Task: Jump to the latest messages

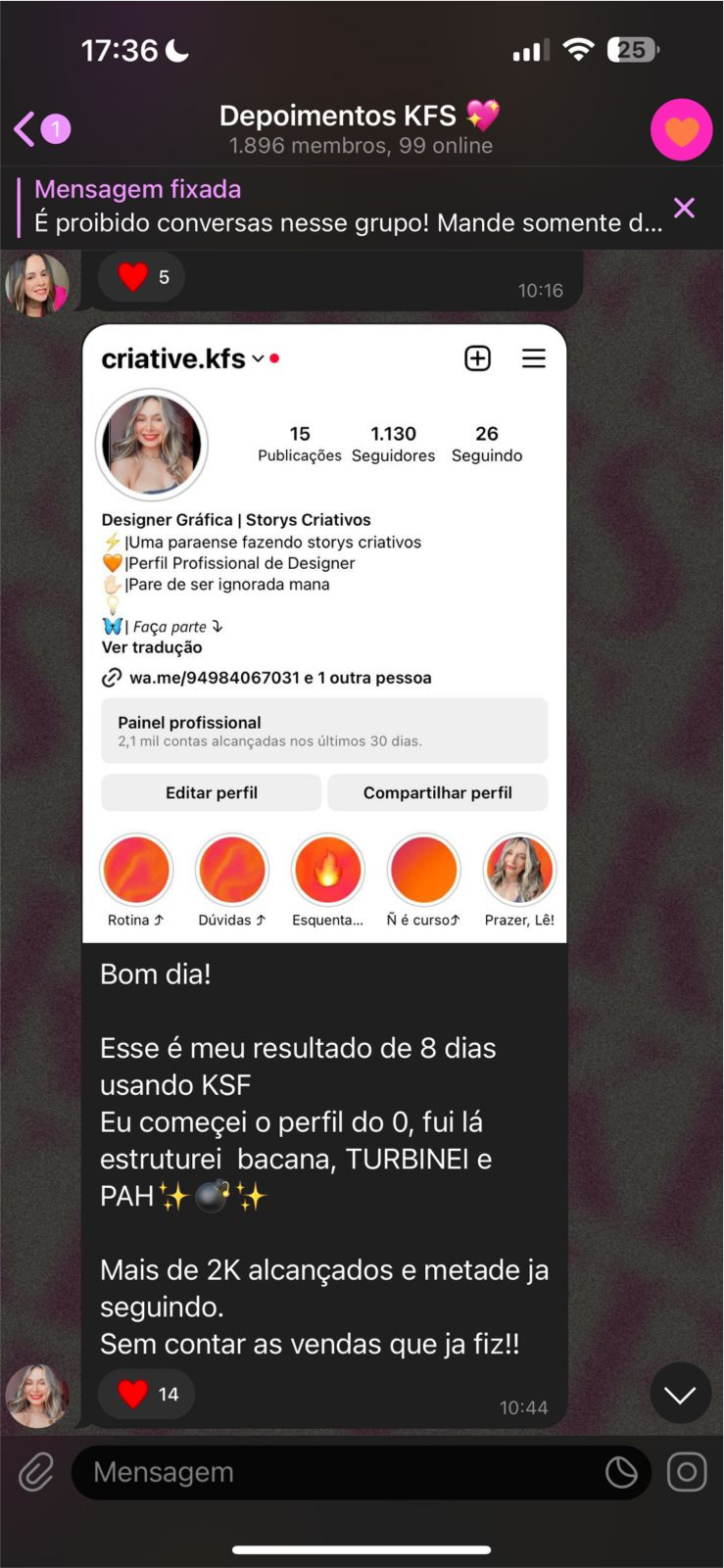Action: pyautogui.click(x=680, y=1393)
